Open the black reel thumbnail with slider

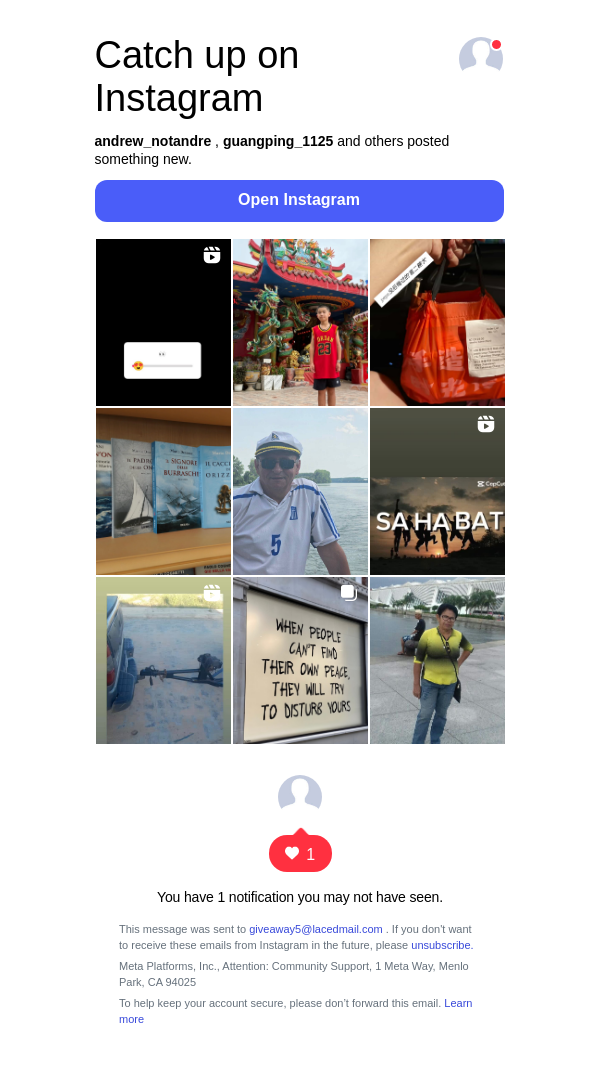click(163, 322)
